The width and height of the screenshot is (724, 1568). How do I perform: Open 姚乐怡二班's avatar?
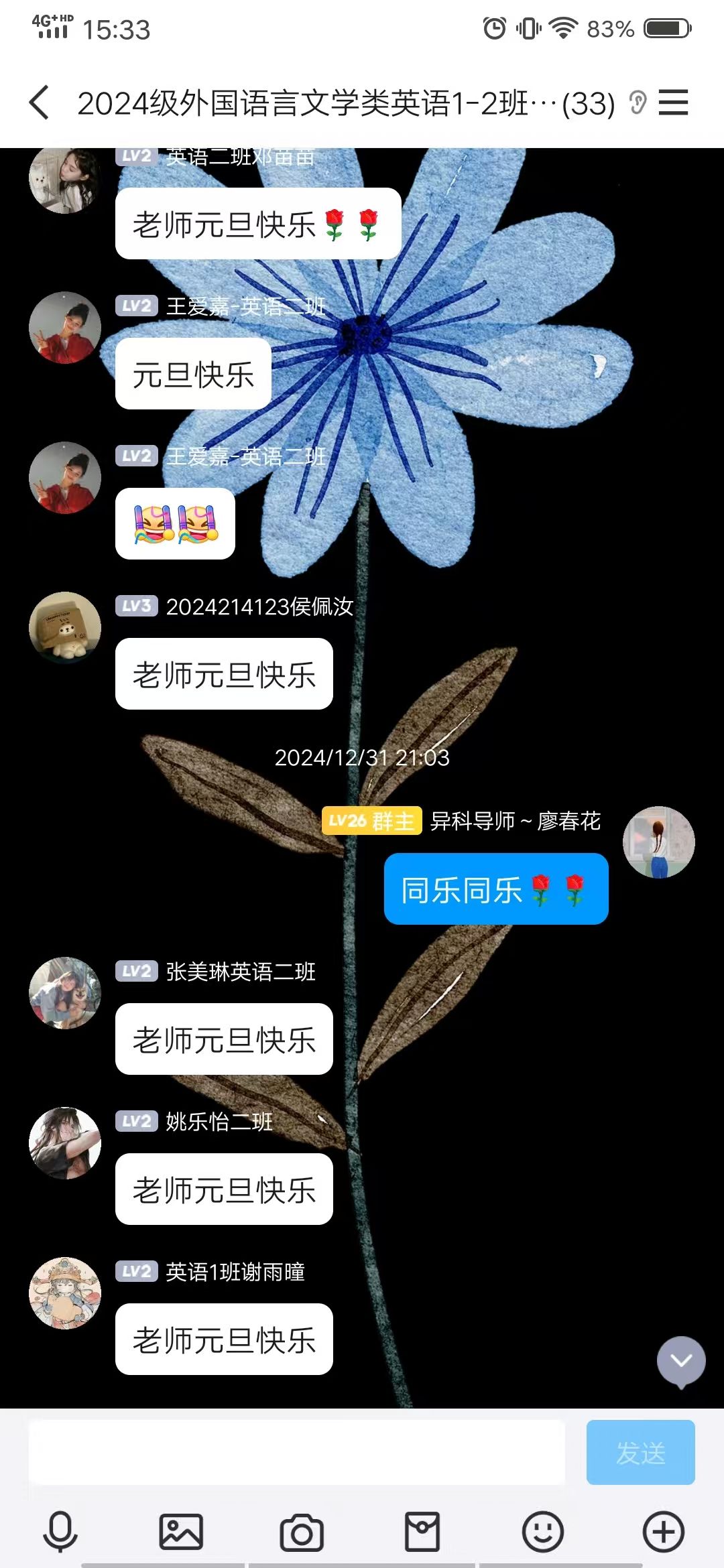click(x=65, y=1142)
